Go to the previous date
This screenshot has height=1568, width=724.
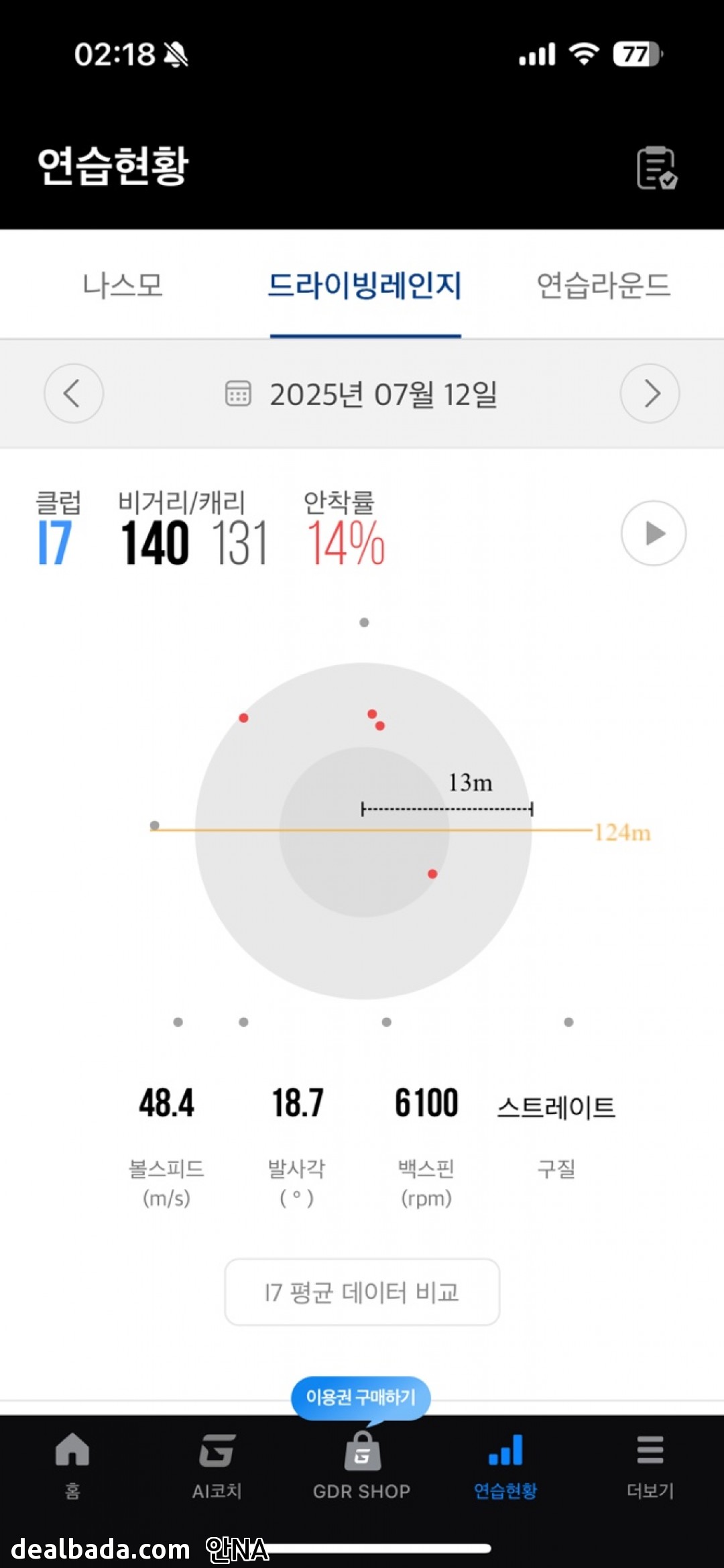pos(74,394)
